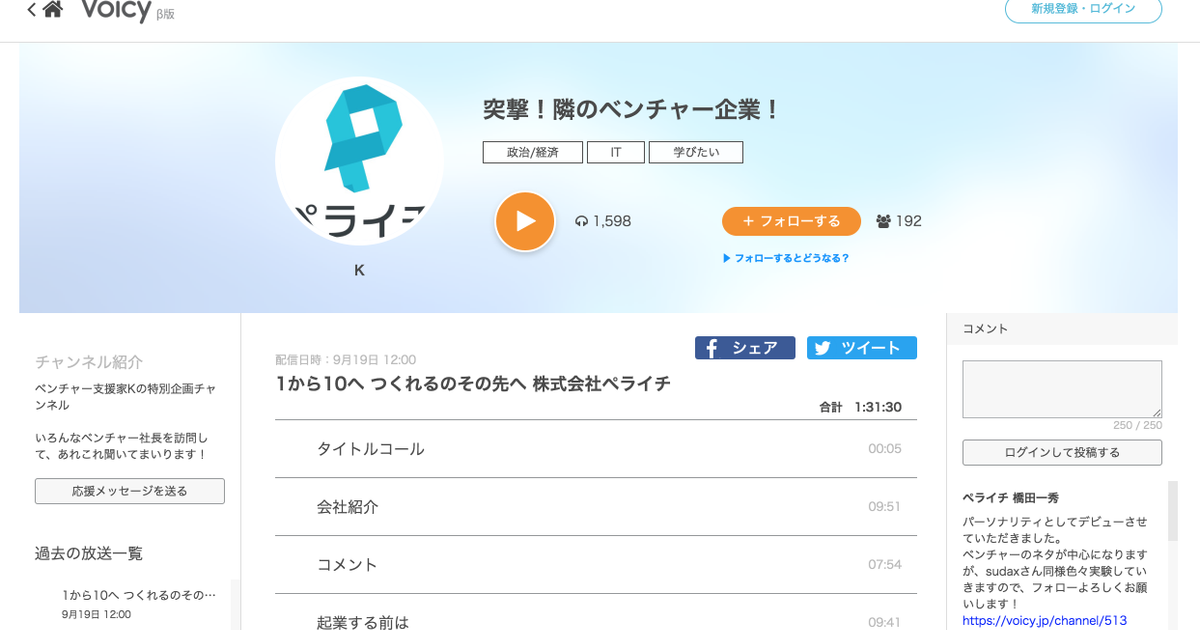Follow this channel with フォローする

pos(791,221)
